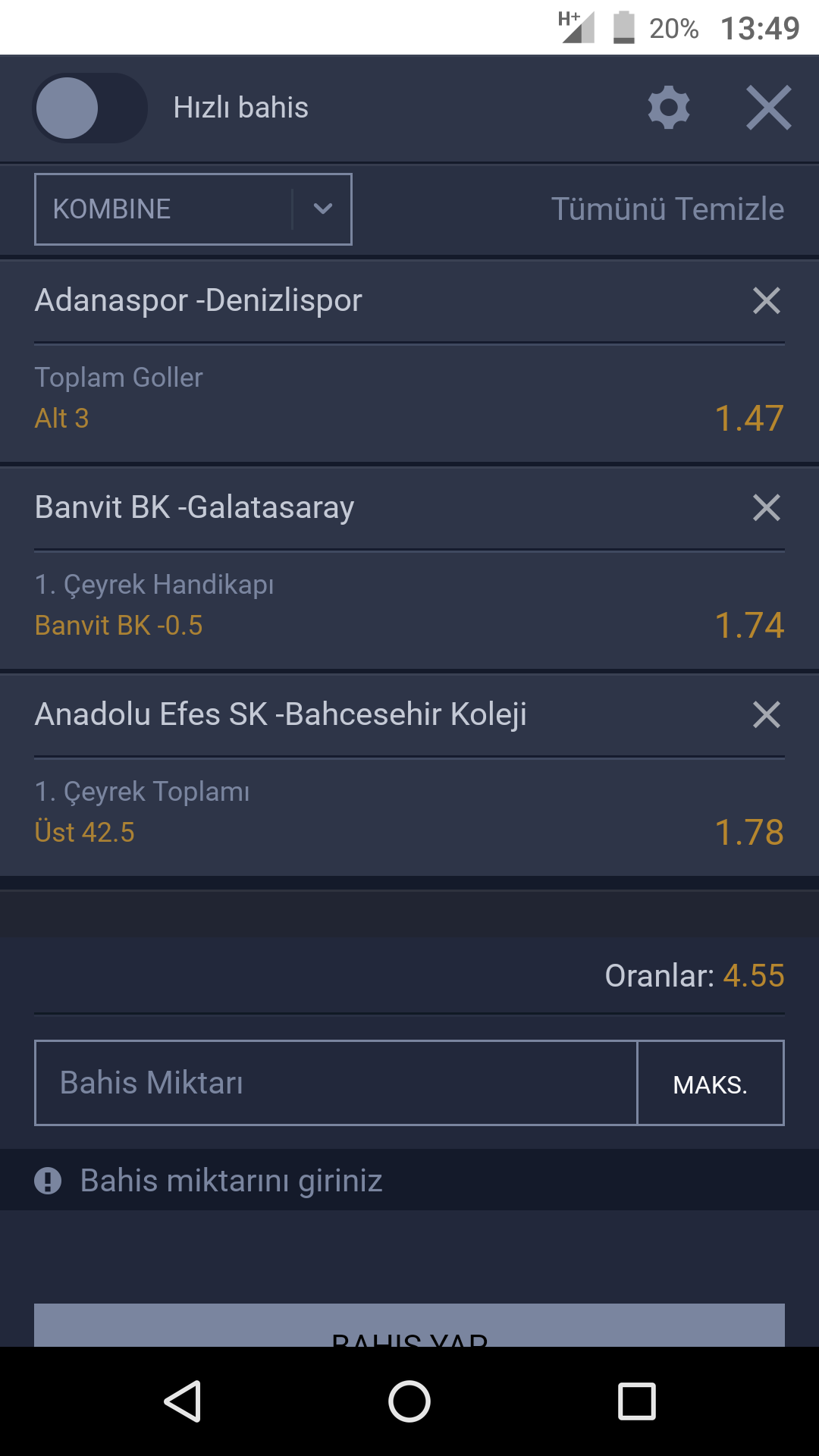Remove the Banvit BK-Galatasaray bet
The height and width of the screenshot is (1456, 819).
point(767,508)
